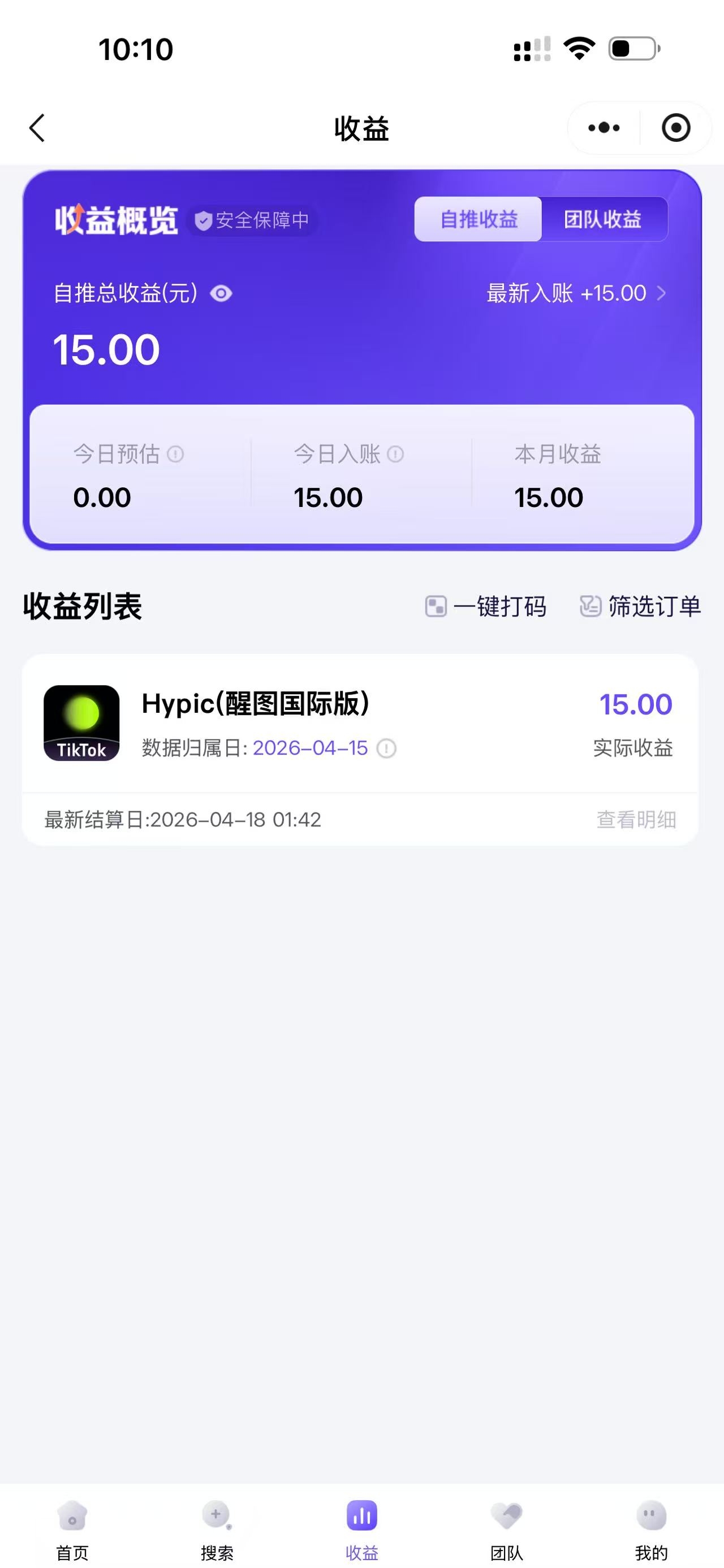The height and width of the screenshot is (1568, 724).
Task: Open 最新入账 +15.00 details
Action: (x=576, y=293)
